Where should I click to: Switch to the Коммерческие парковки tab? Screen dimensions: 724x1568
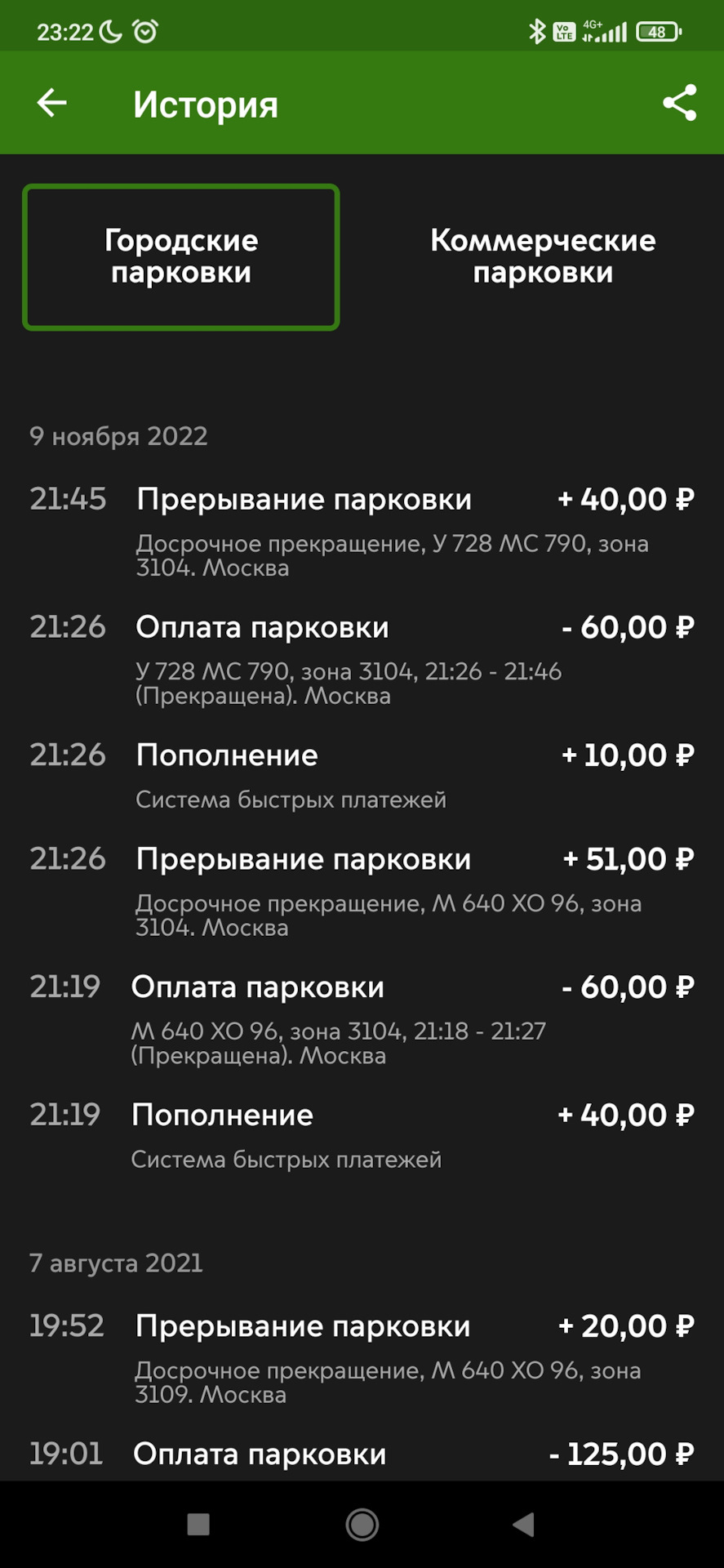543,256
